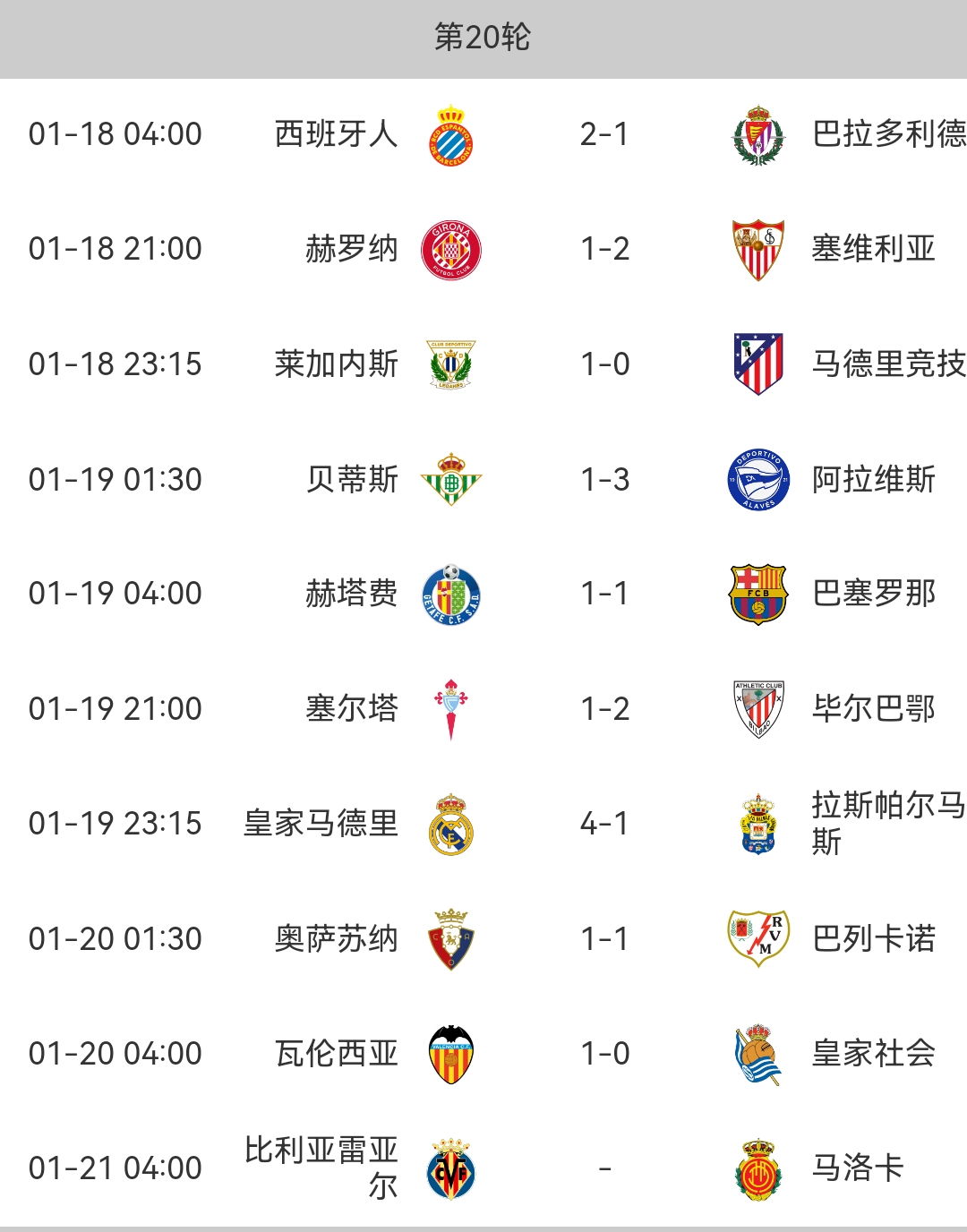Click the 4-1 score link
This screenshot has height=1232, width=967.
602,823
